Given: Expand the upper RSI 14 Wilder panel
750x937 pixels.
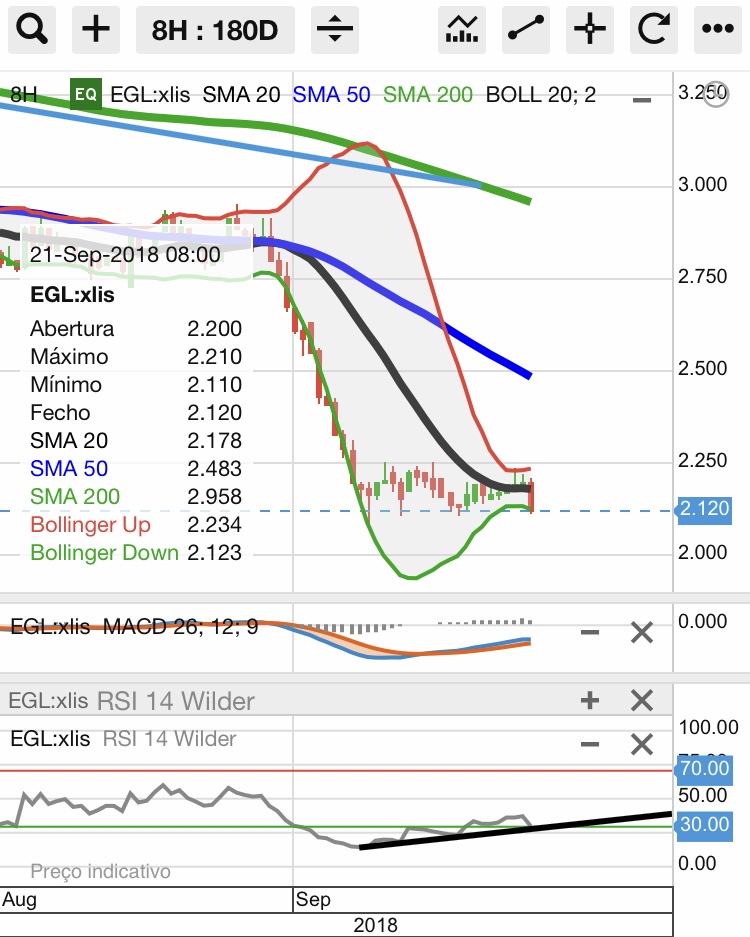Looking at the screenshot, I should point(590,700).
